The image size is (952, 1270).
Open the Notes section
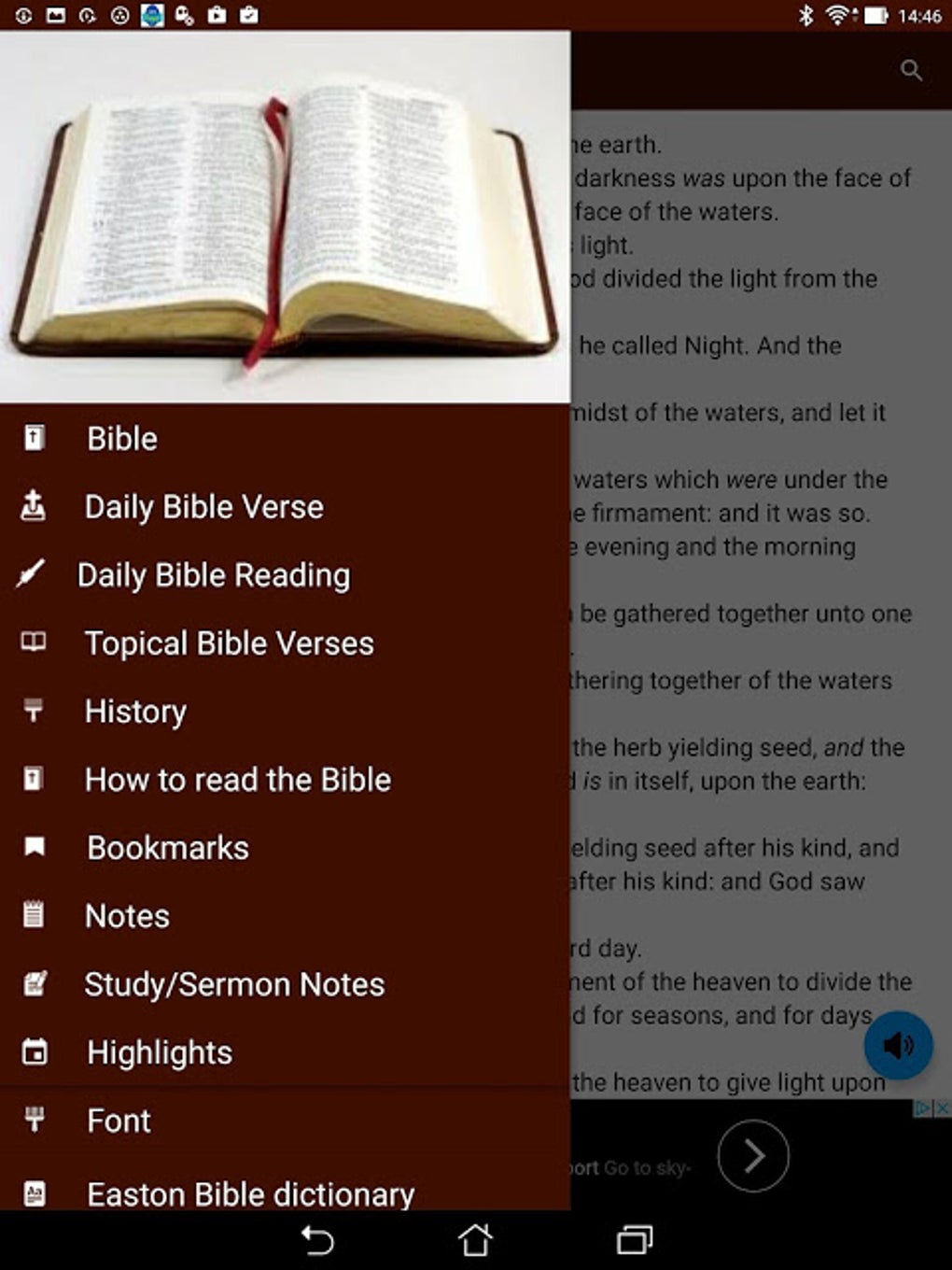tap(127, 916)
